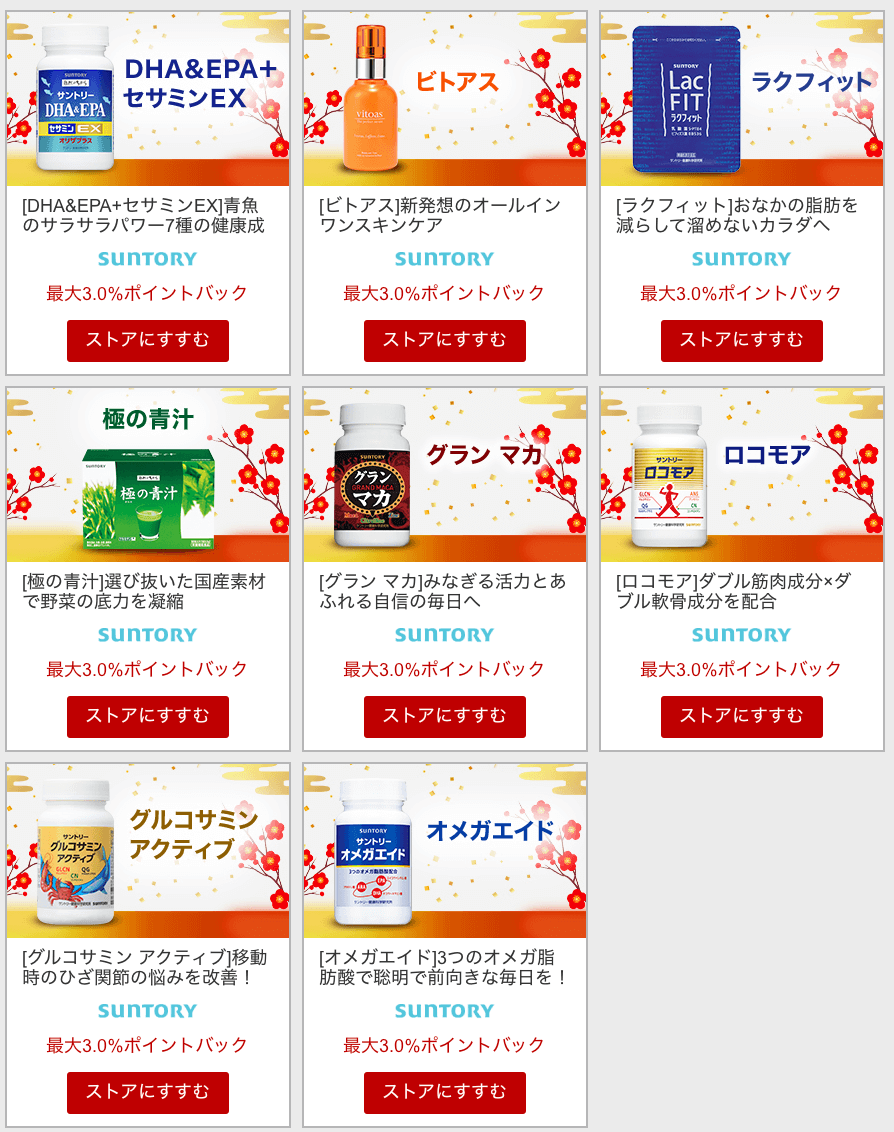The width and height of the screenshot is (894, 1132).
Task: Tap ストアにすすむ under DHA&EPA+セサミンEX
Action: (148, 341)
